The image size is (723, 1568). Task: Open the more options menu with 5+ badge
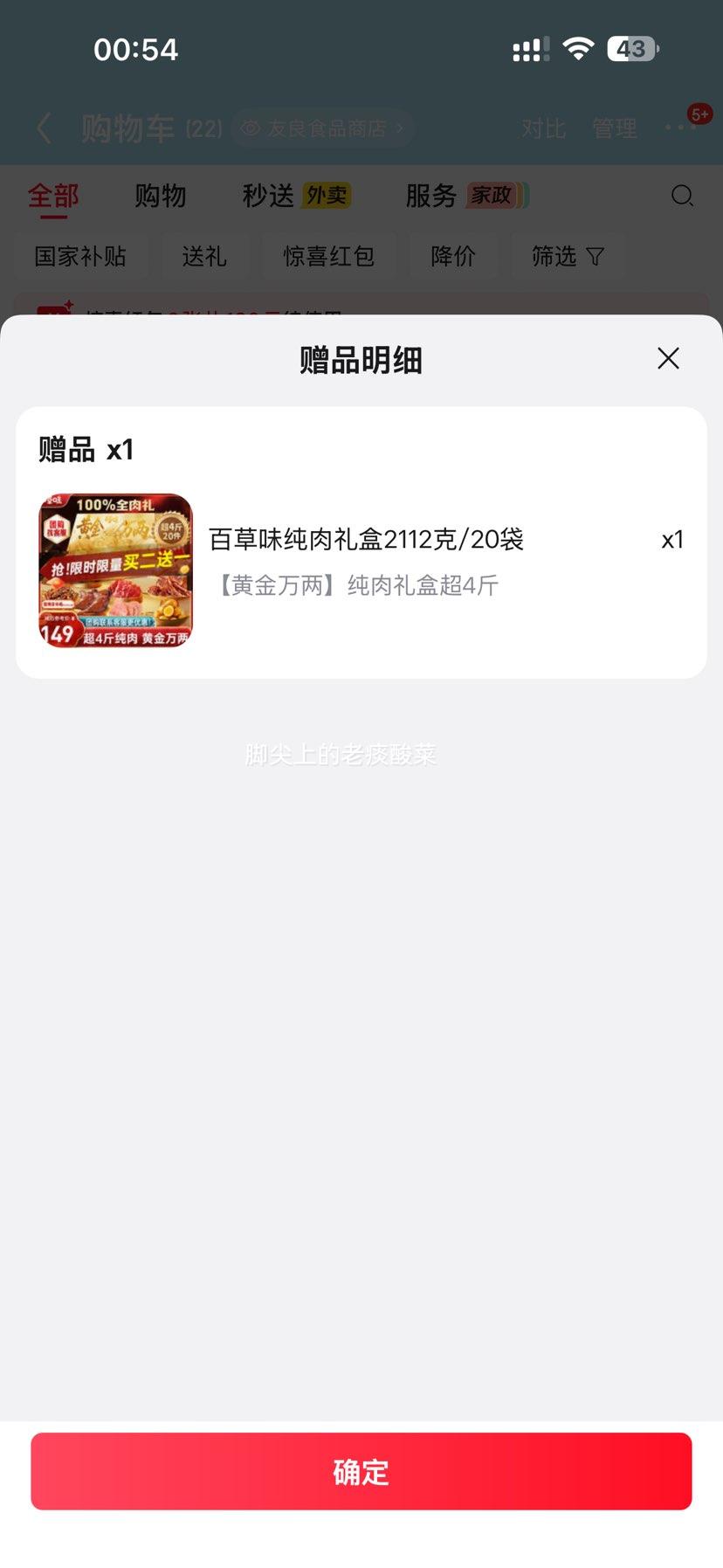pyautogui.click(x=680, y=128)
